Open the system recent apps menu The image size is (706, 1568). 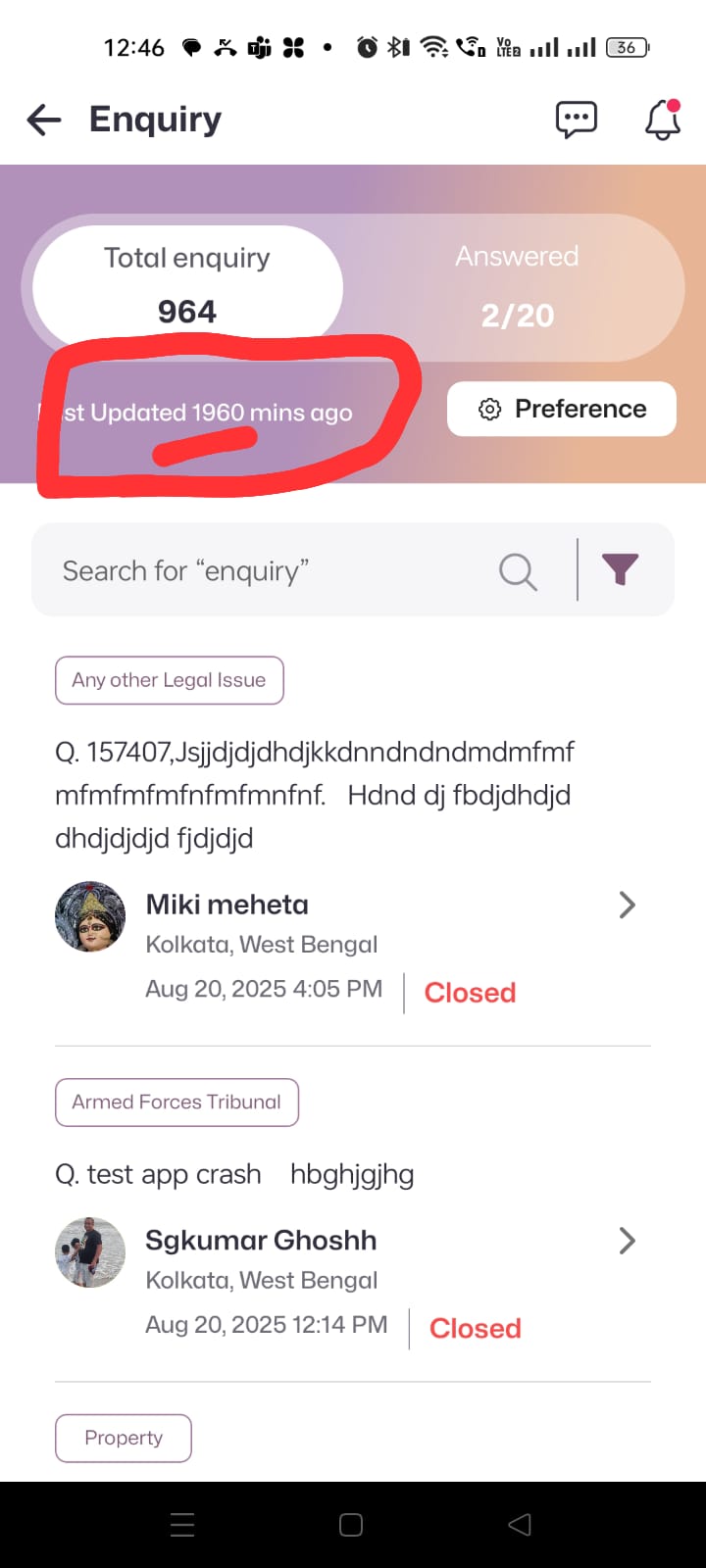(182, 1525)
